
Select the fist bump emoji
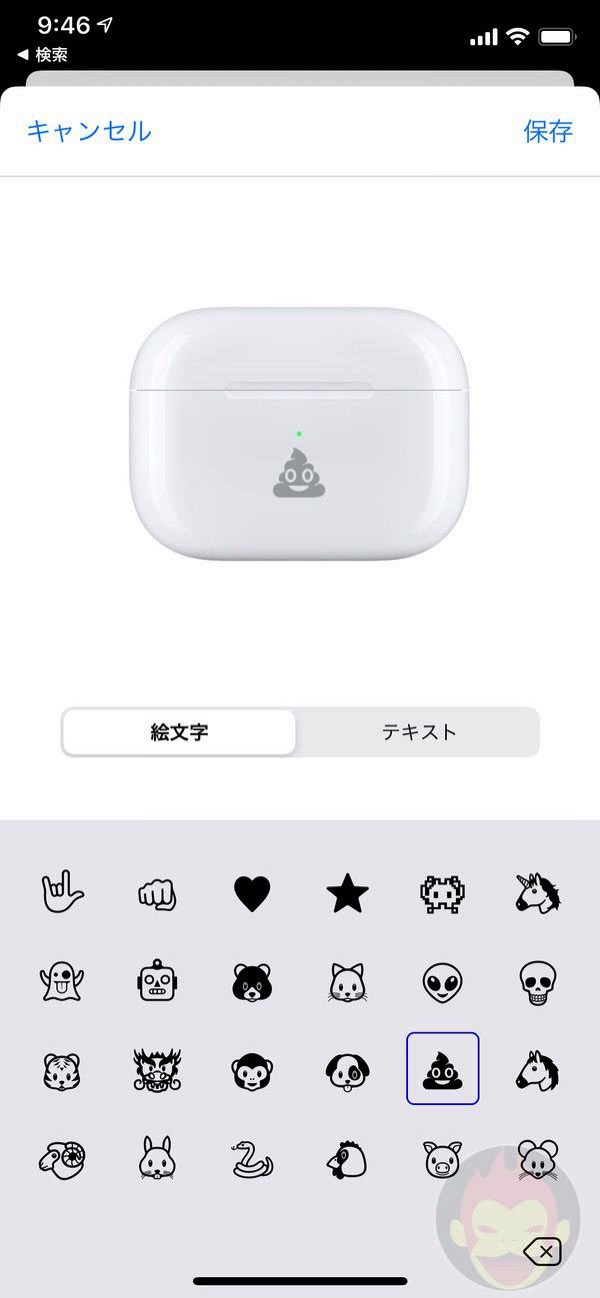tap(157, 893)
